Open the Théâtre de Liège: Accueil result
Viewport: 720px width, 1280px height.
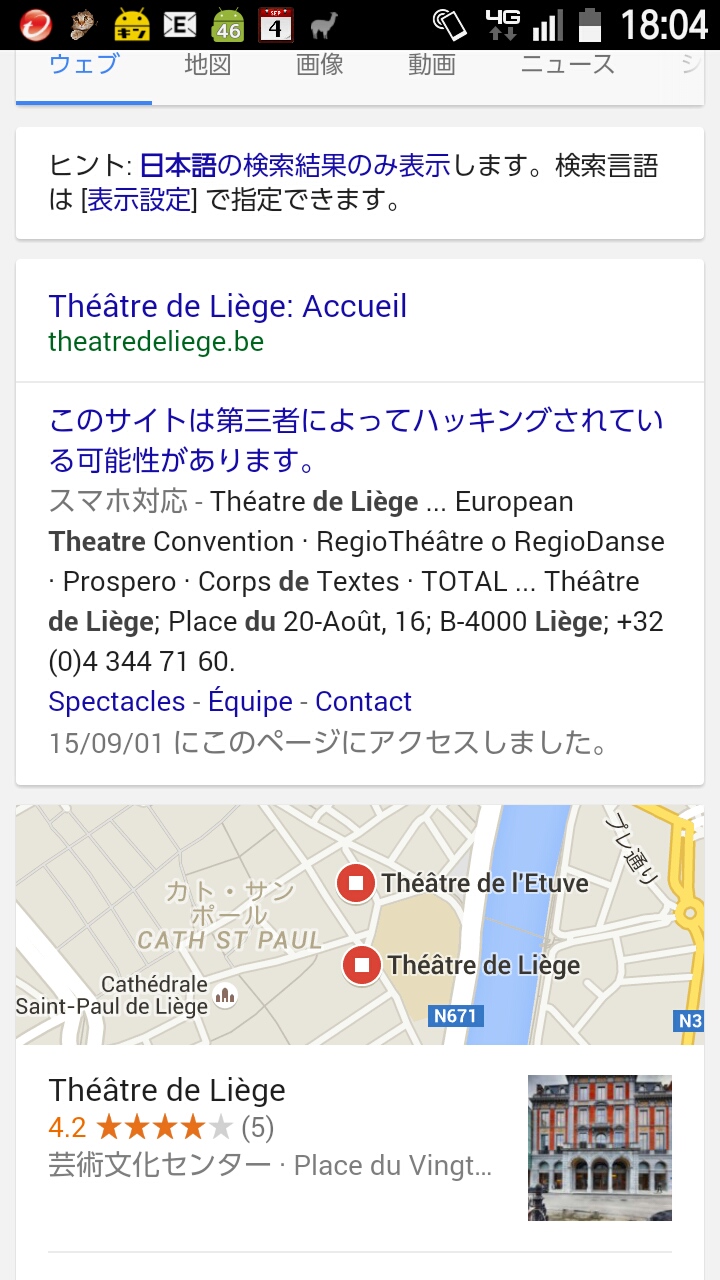click(228, 306)
